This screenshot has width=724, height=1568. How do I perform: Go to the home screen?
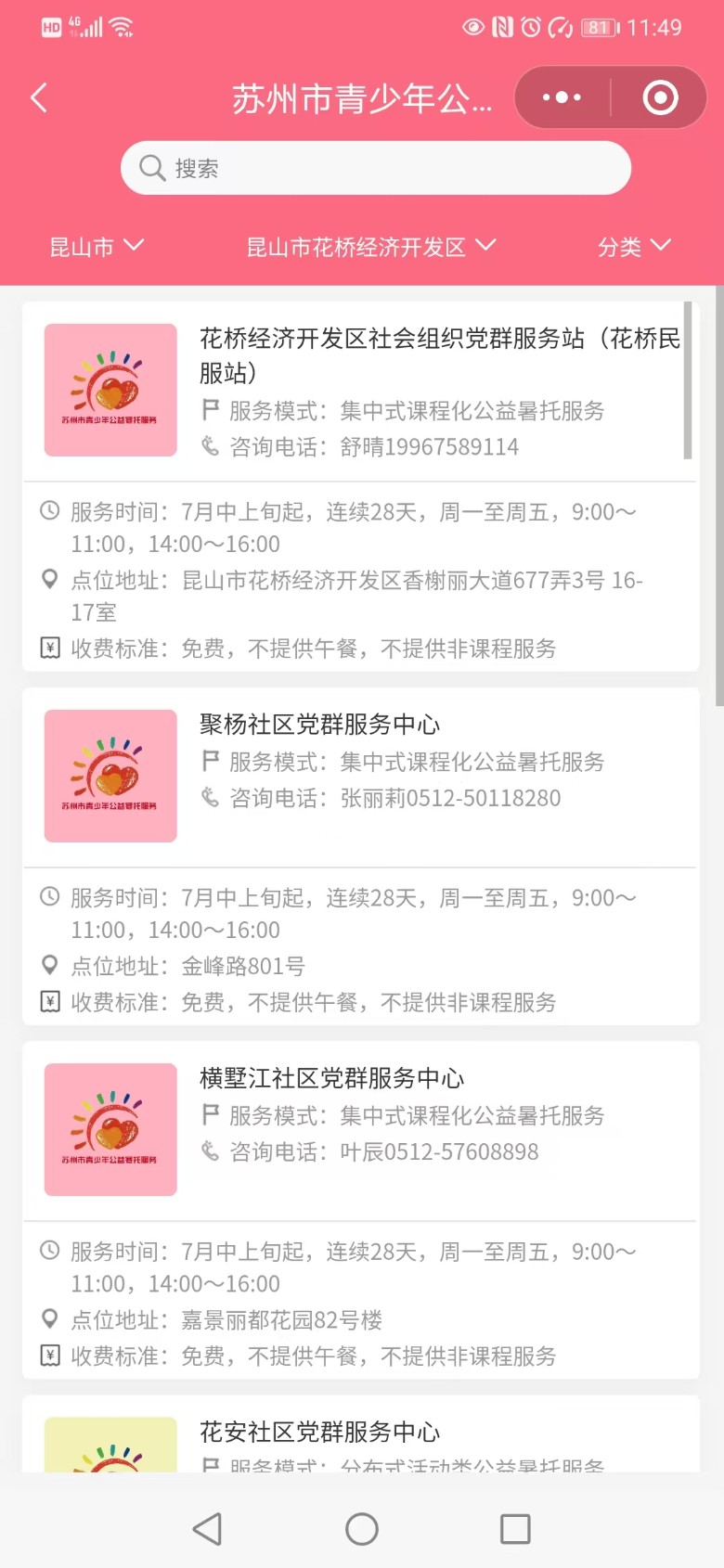[x=362, y=1528]
